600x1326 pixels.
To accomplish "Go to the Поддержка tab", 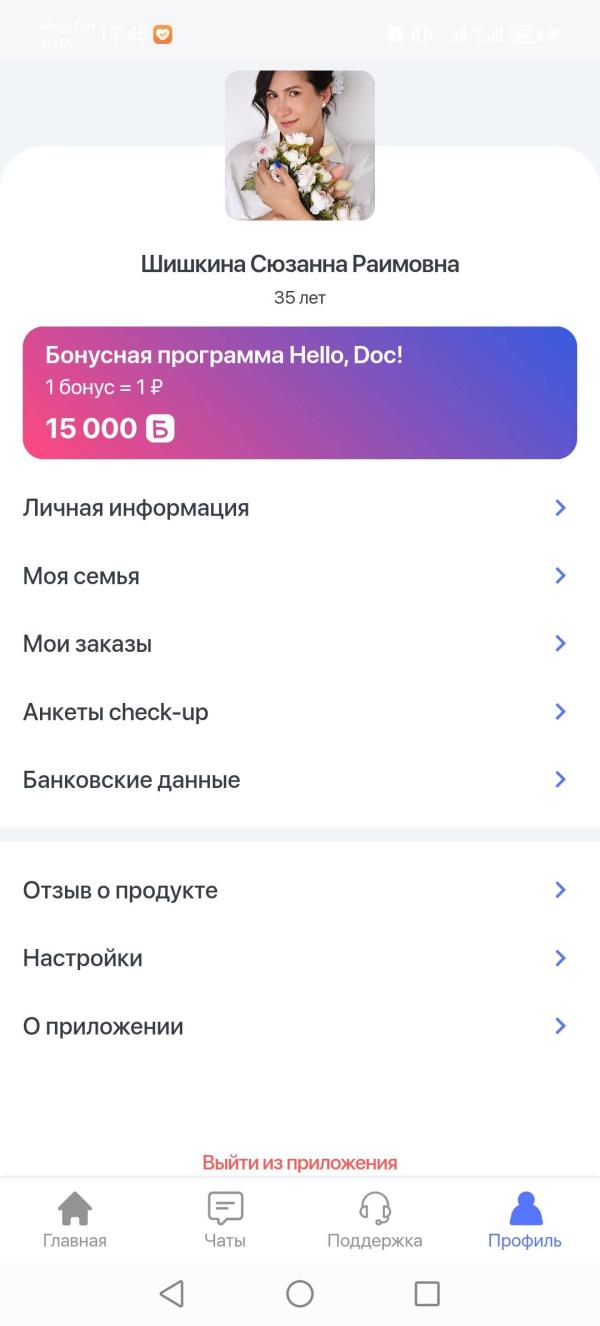I will click(375, 1220).
